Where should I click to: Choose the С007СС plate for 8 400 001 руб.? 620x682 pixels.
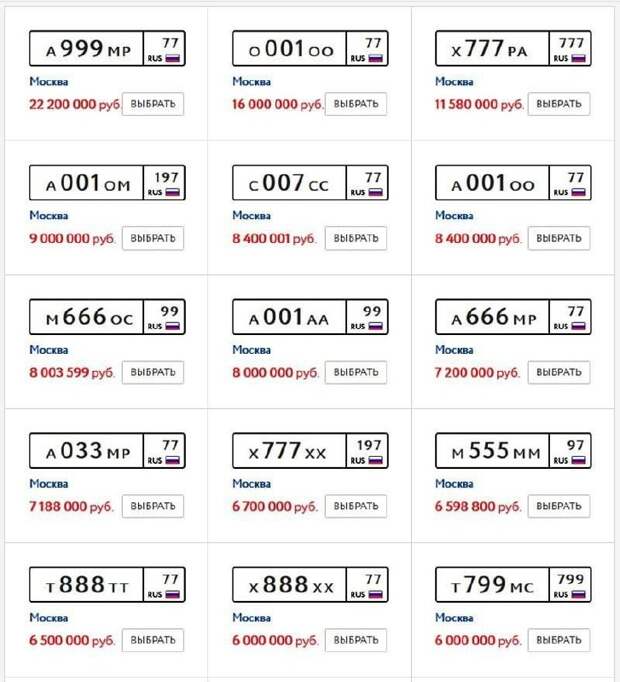click(x=356, y=238)
